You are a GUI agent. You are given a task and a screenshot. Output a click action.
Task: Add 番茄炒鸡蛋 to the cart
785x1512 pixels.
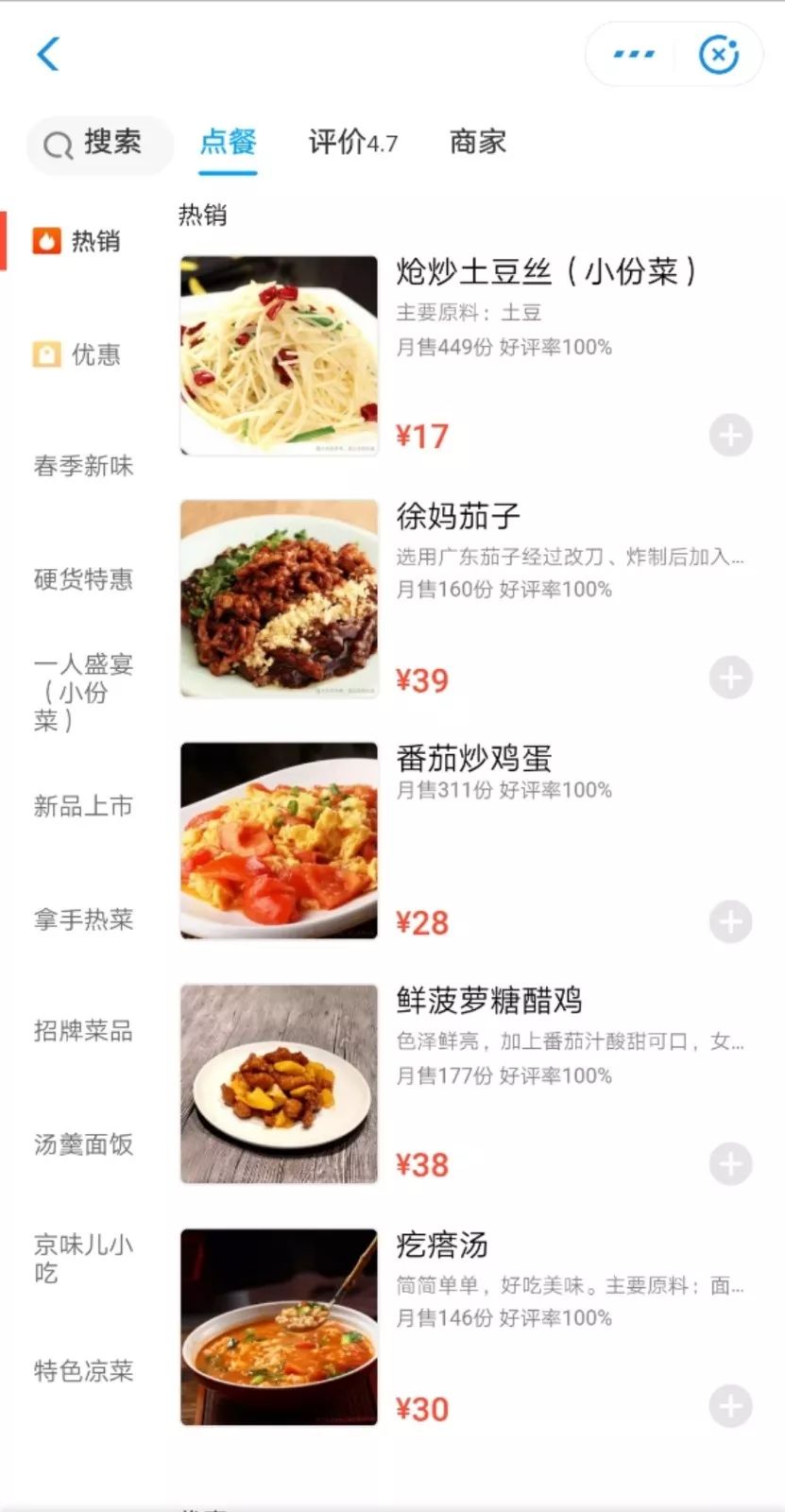730,921
